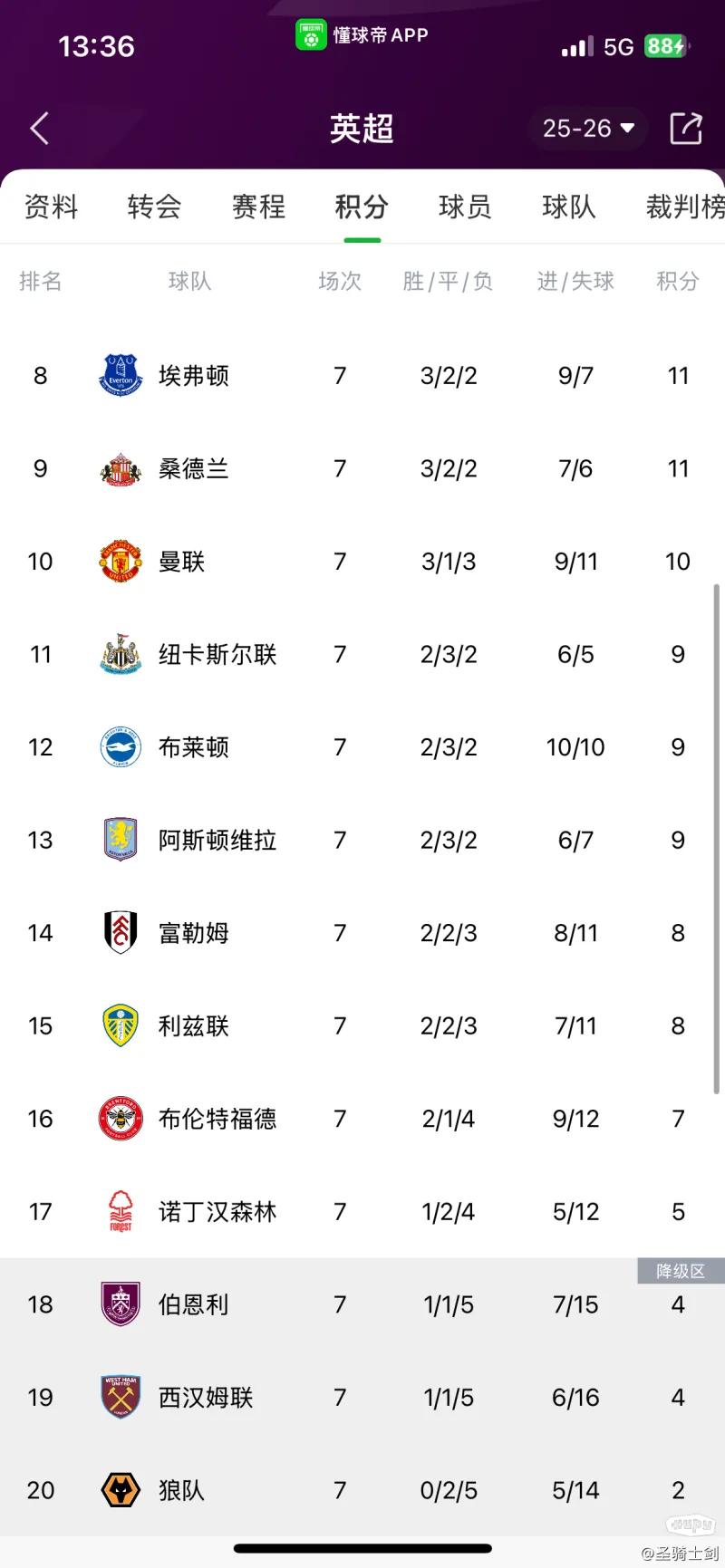View 西汉姆联 team details

tap(206, 1397)
